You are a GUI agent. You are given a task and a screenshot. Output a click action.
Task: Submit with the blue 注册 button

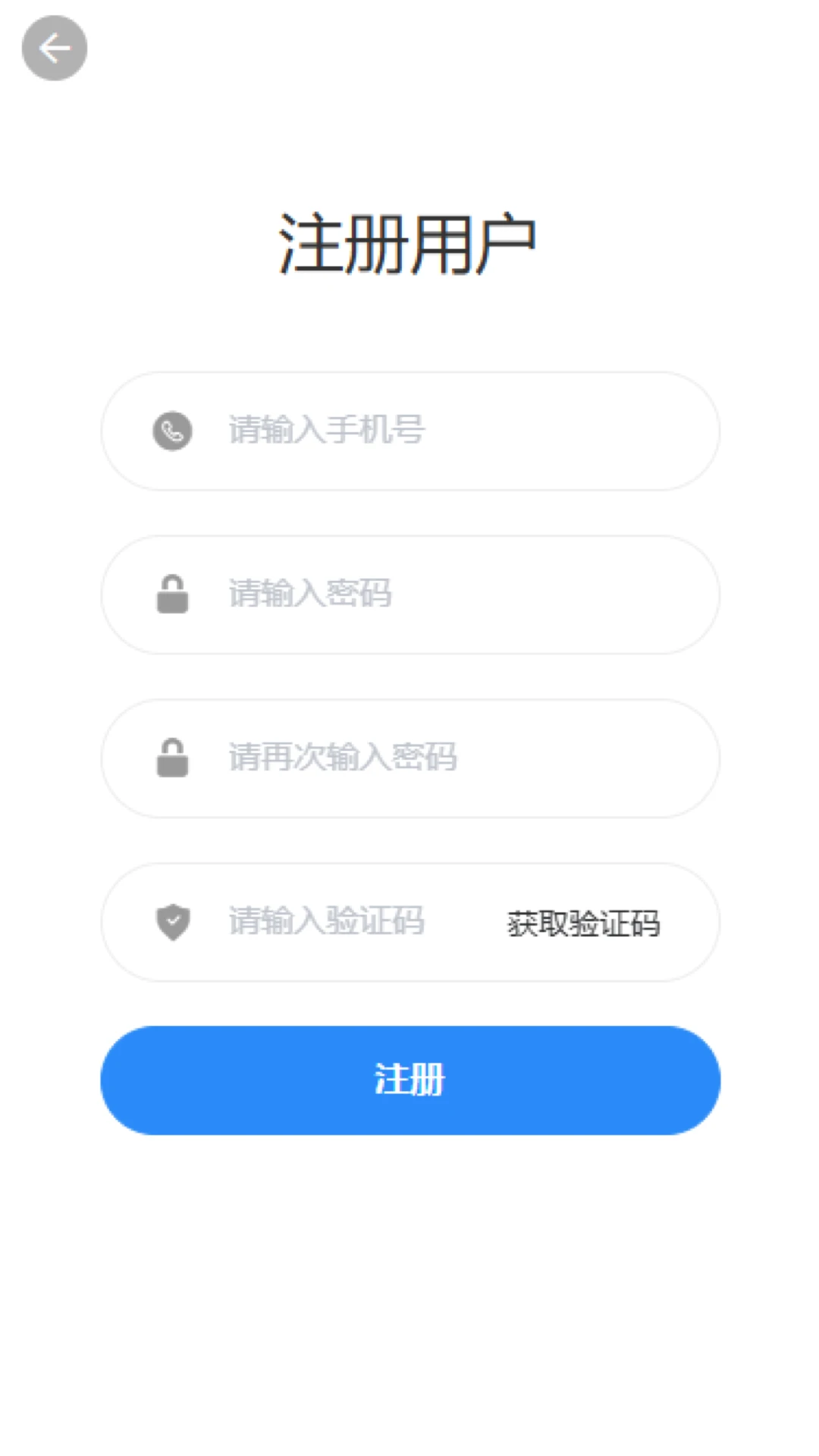(410, 1080)
